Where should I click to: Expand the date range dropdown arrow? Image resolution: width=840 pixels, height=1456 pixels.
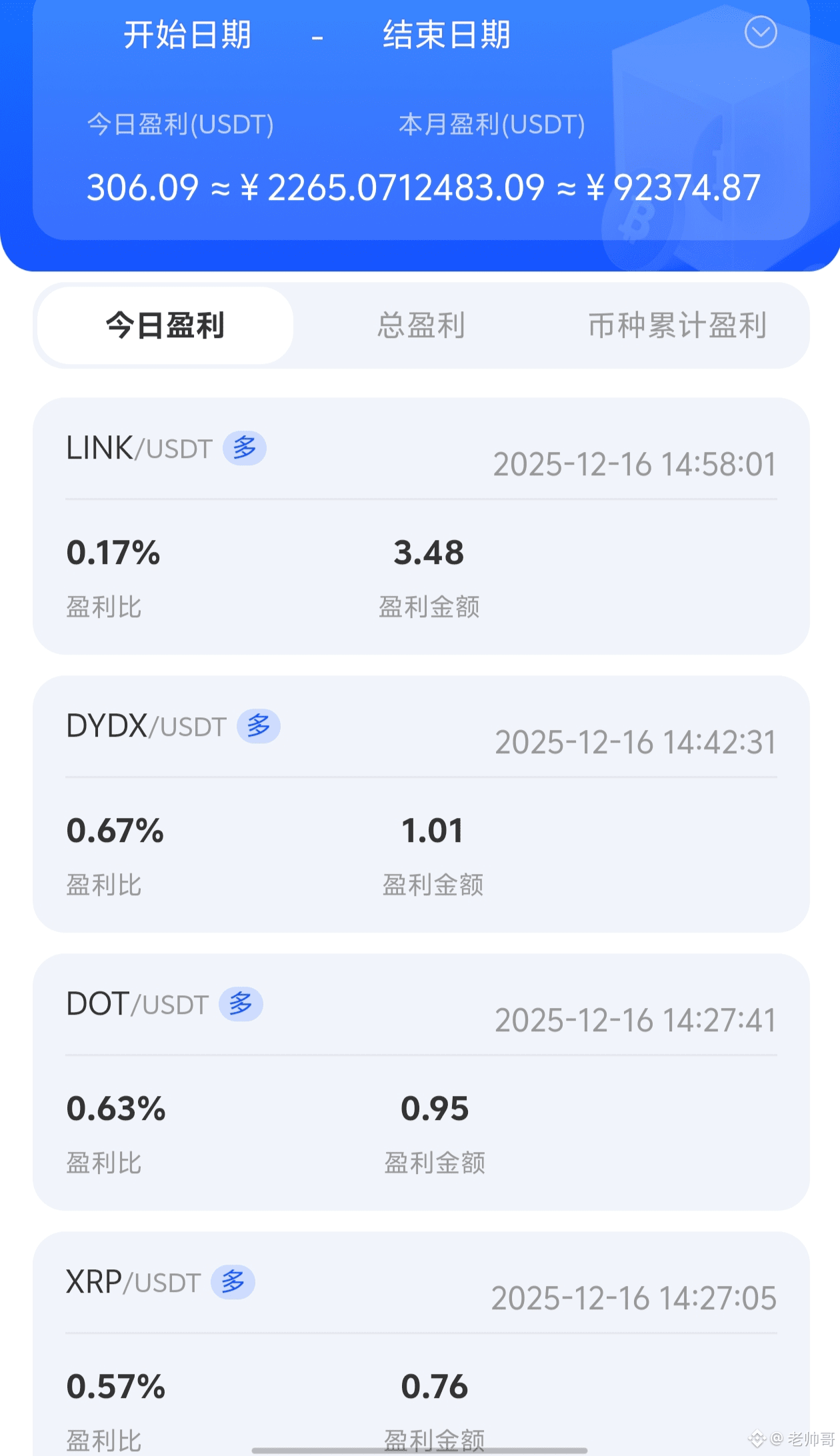(760, 32)
